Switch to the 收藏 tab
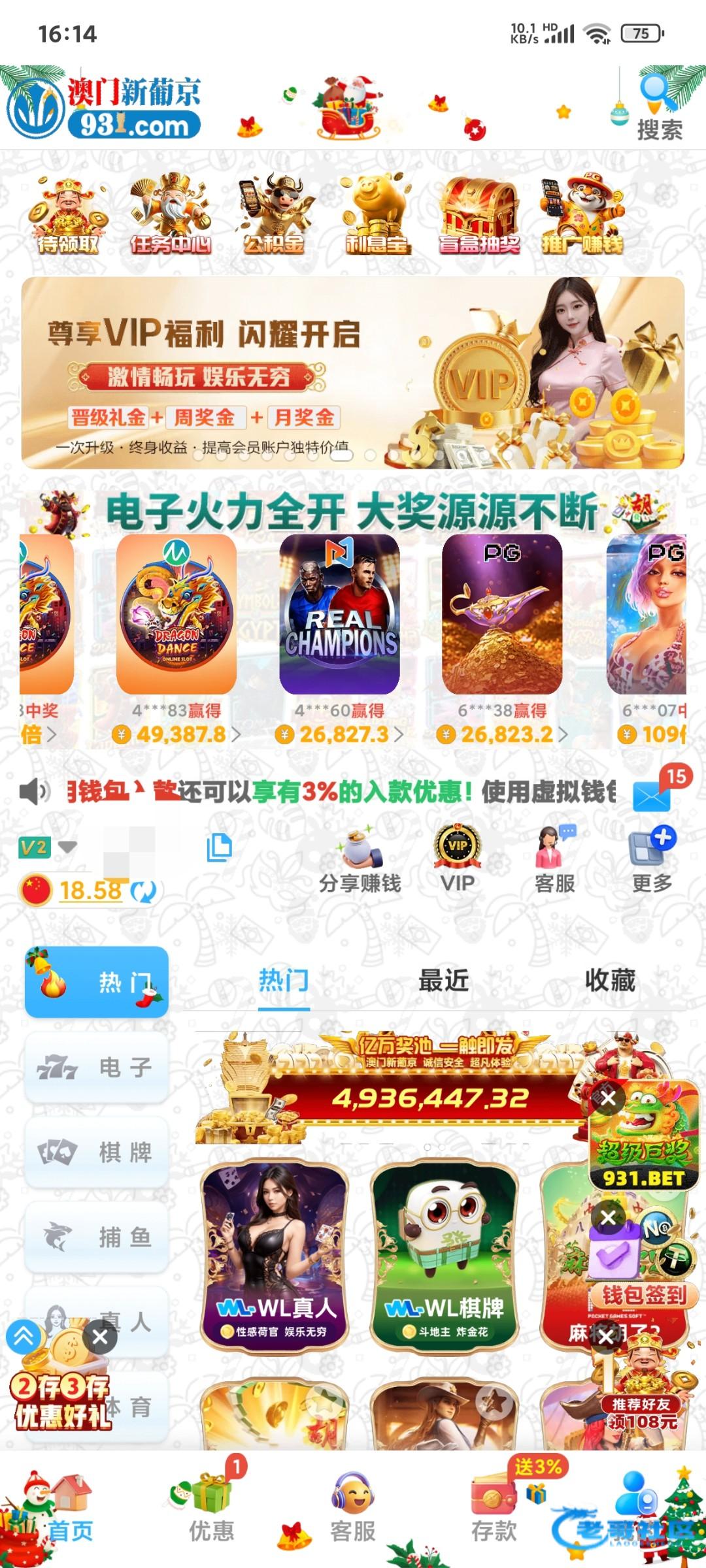This screenshot has width=706, height=1568. pyautogui.click(x=609, y=981)
